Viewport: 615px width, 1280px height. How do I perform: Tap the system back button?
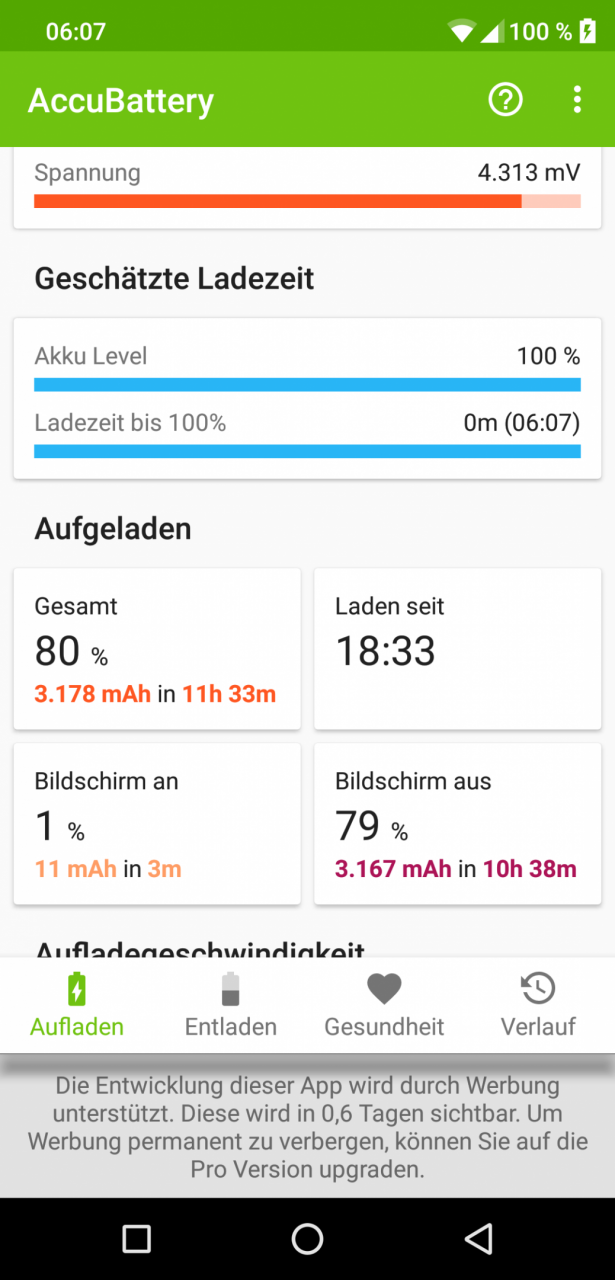click(479, 1239)
